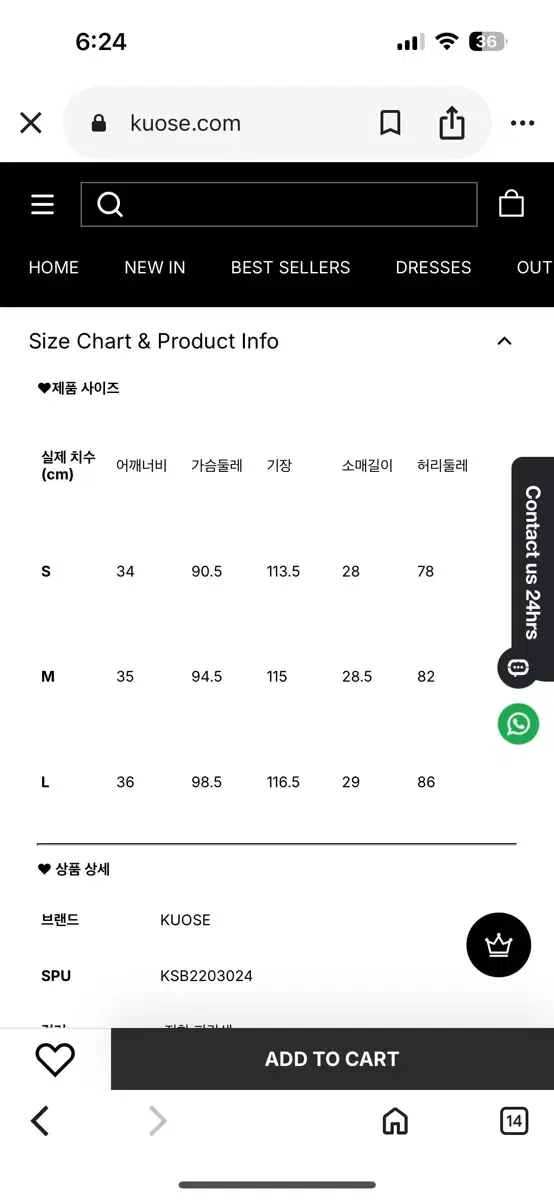This screenshot has height=1200, width=554.
Task: Open the shopping bag
Action: point(511,204)
